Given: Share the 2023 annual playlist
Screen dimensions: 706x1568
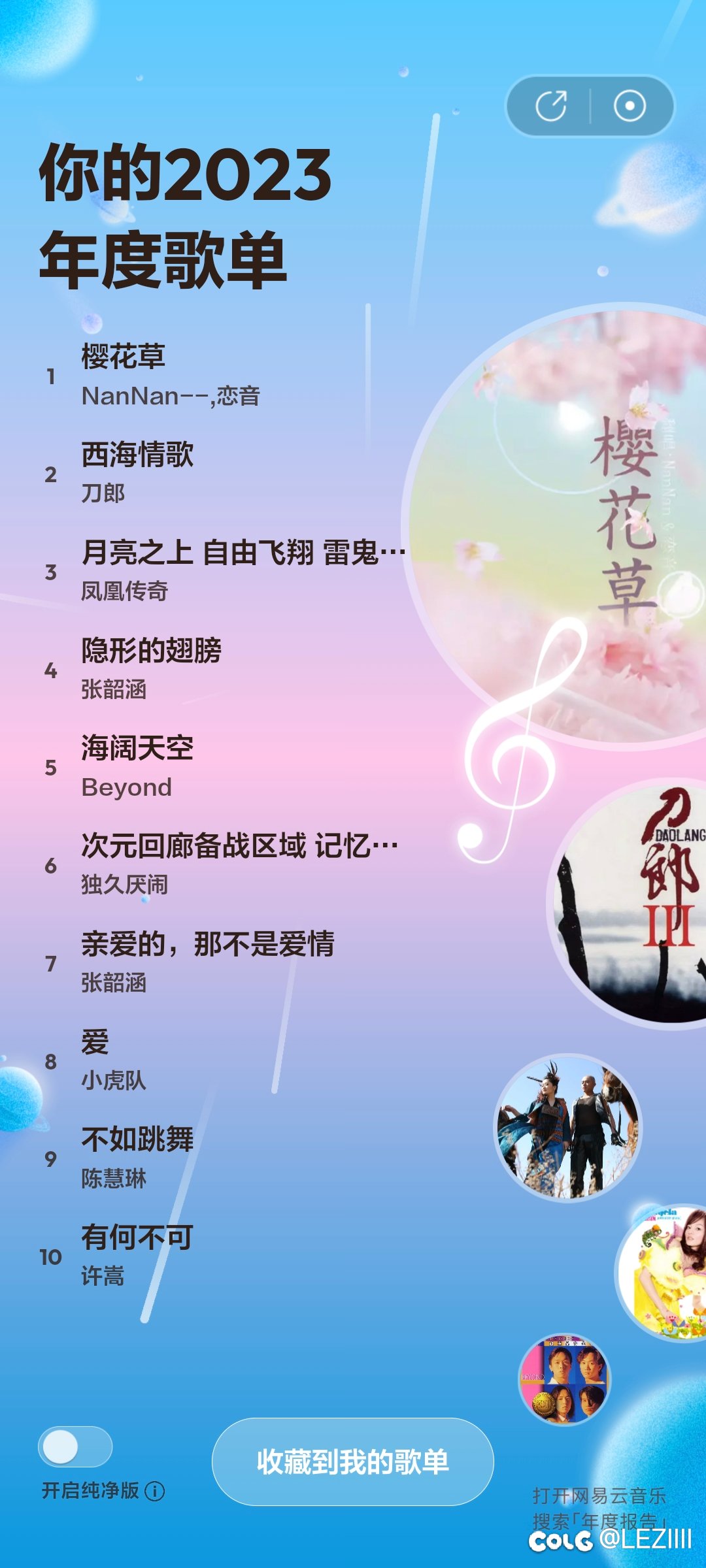Looking at the screenshot, I should click(x=550, y=106).
